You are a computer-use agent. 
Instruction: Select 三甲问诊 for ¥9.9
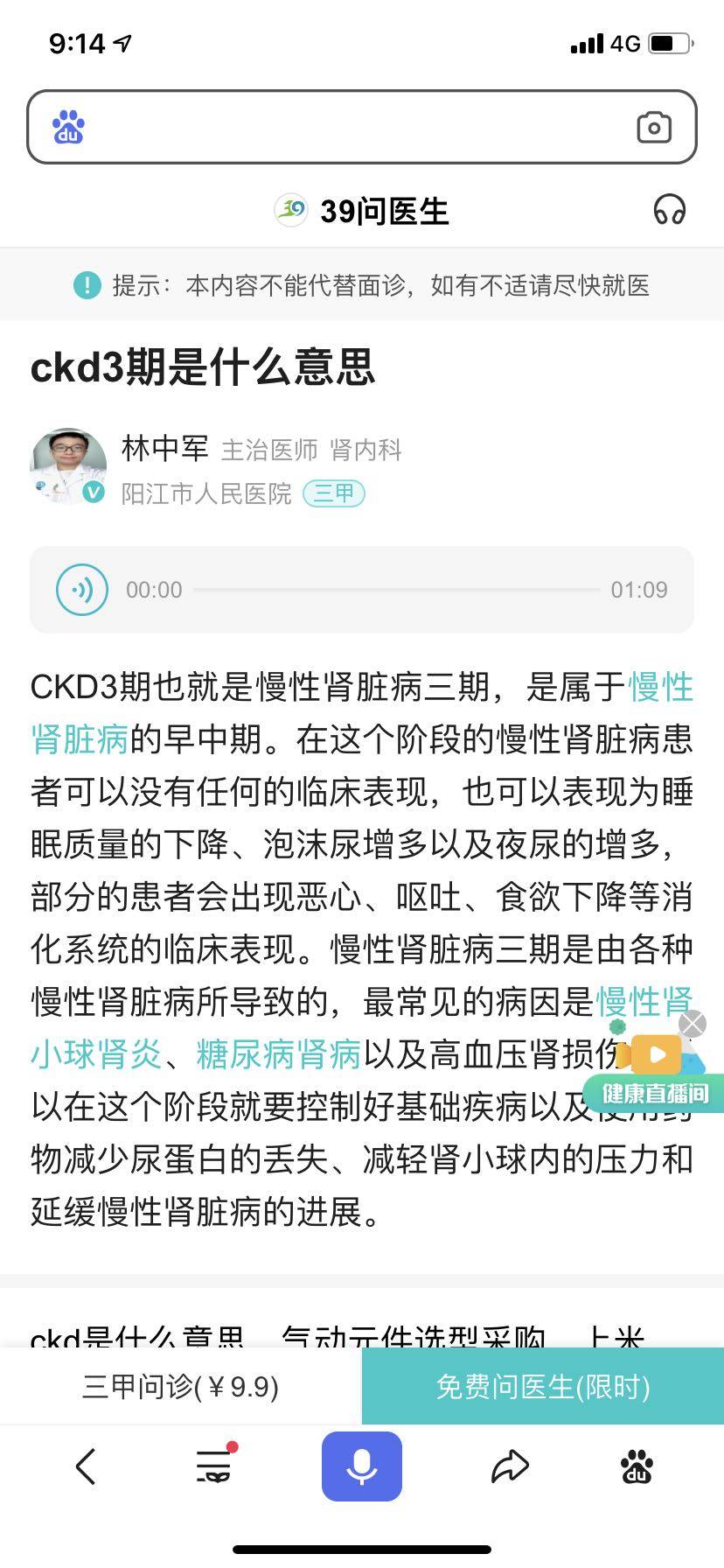coord(181,1386)
